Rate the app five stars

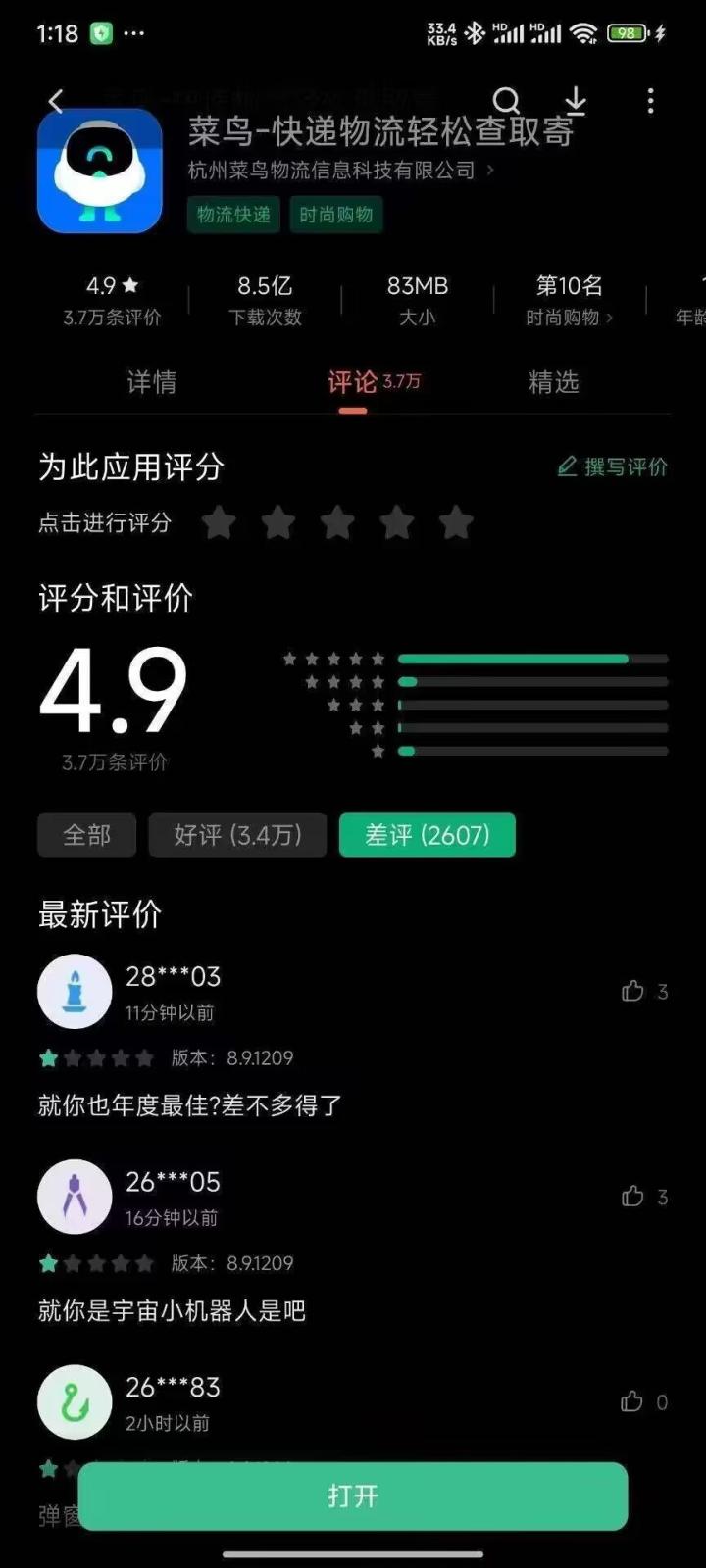tap(456, 522)
